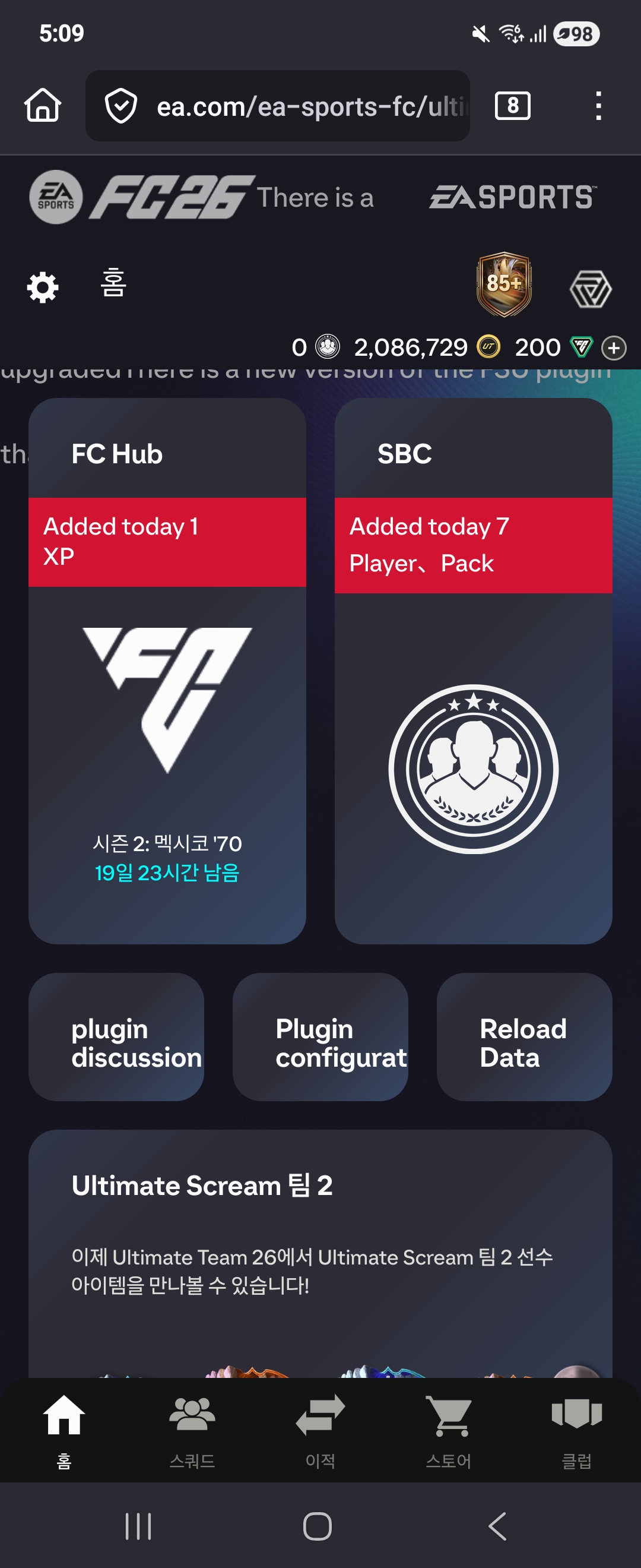Go back using system navigation
Screen dimensions: 641x1568
coord(497,1525)
